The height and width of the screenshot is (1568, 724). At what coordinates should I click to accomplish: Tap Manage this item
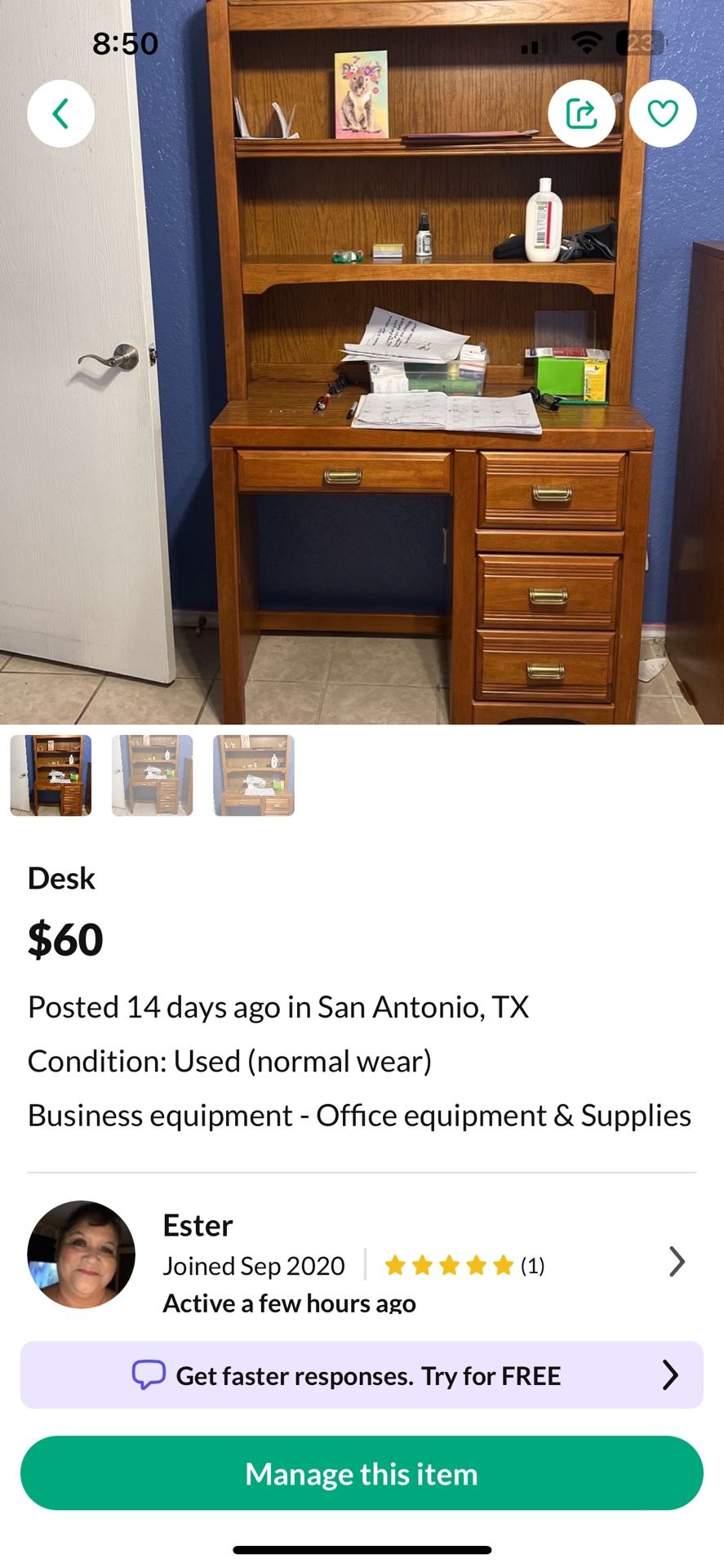click(362, 1474)
